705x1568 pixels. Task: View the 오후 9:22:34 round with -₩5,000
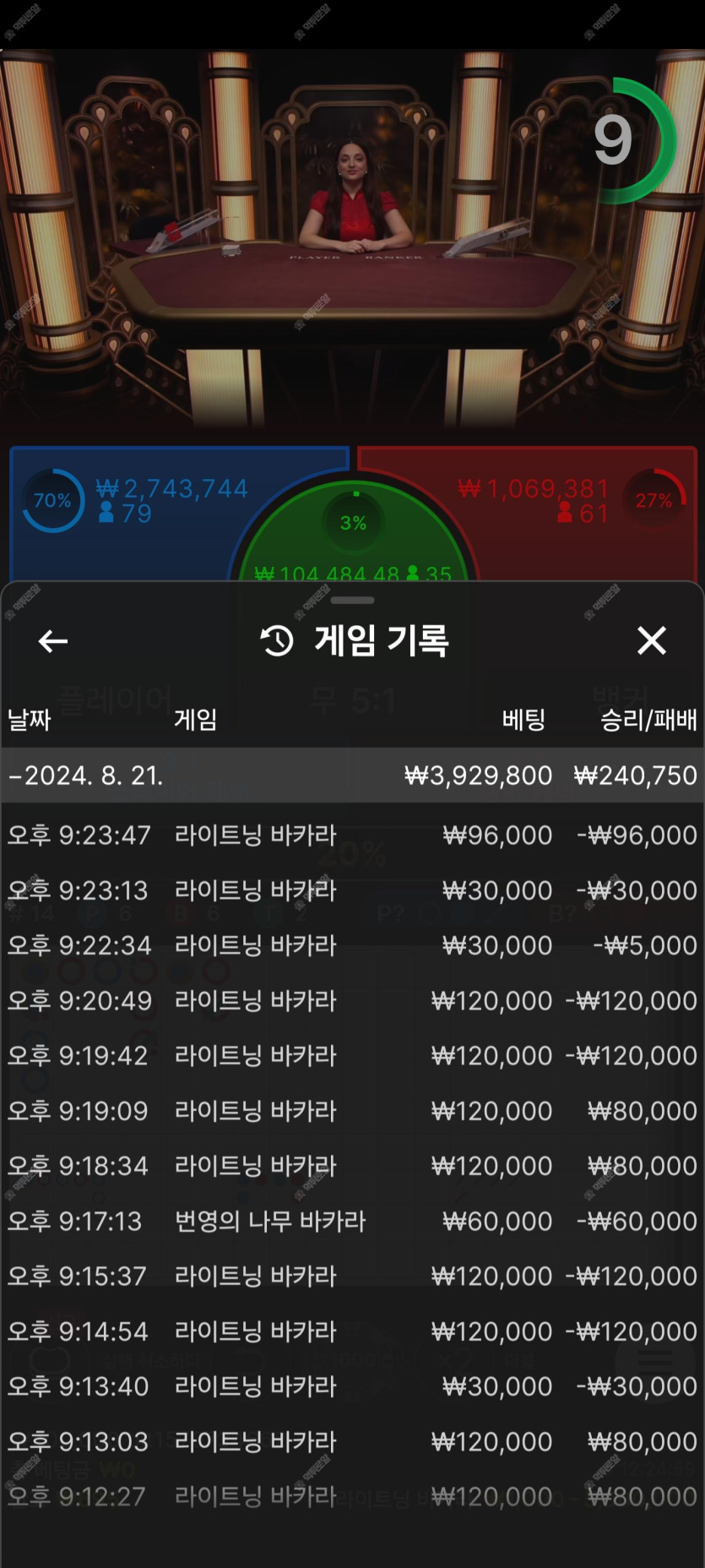click(352, 945)
